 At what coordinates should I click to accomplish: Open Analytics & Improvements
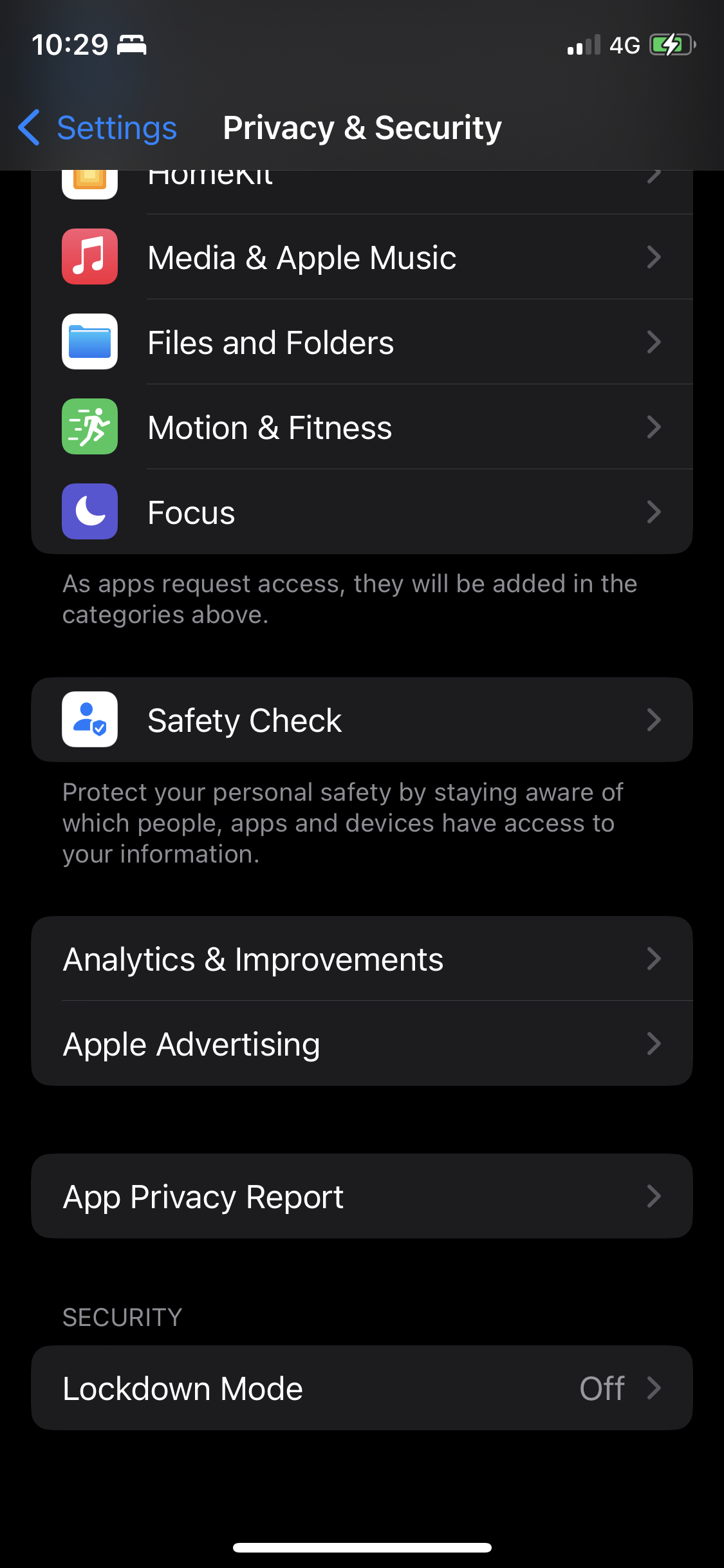362,958
